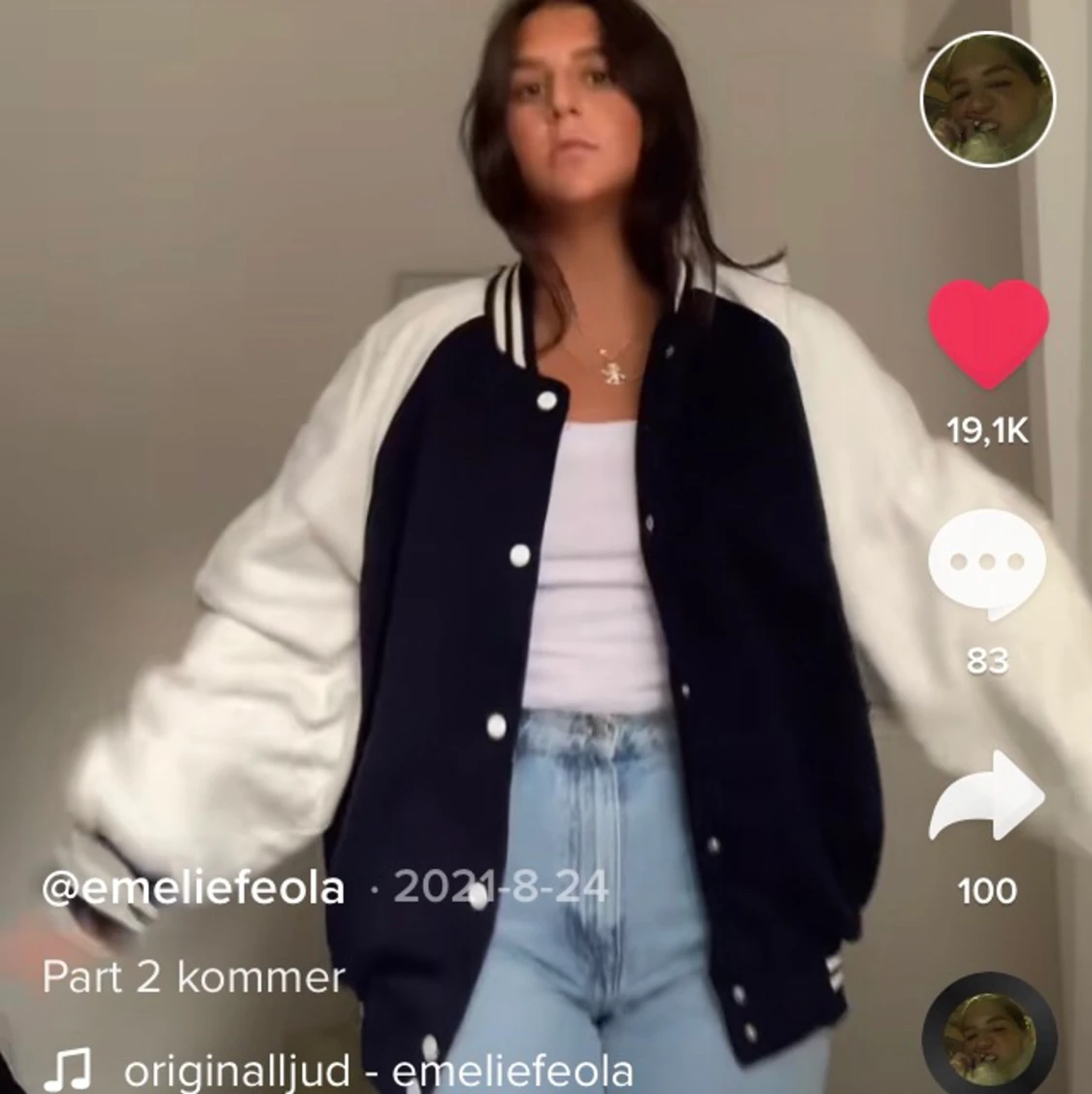Like this video with the heart
The image size is (1092, 1094).
988,333
